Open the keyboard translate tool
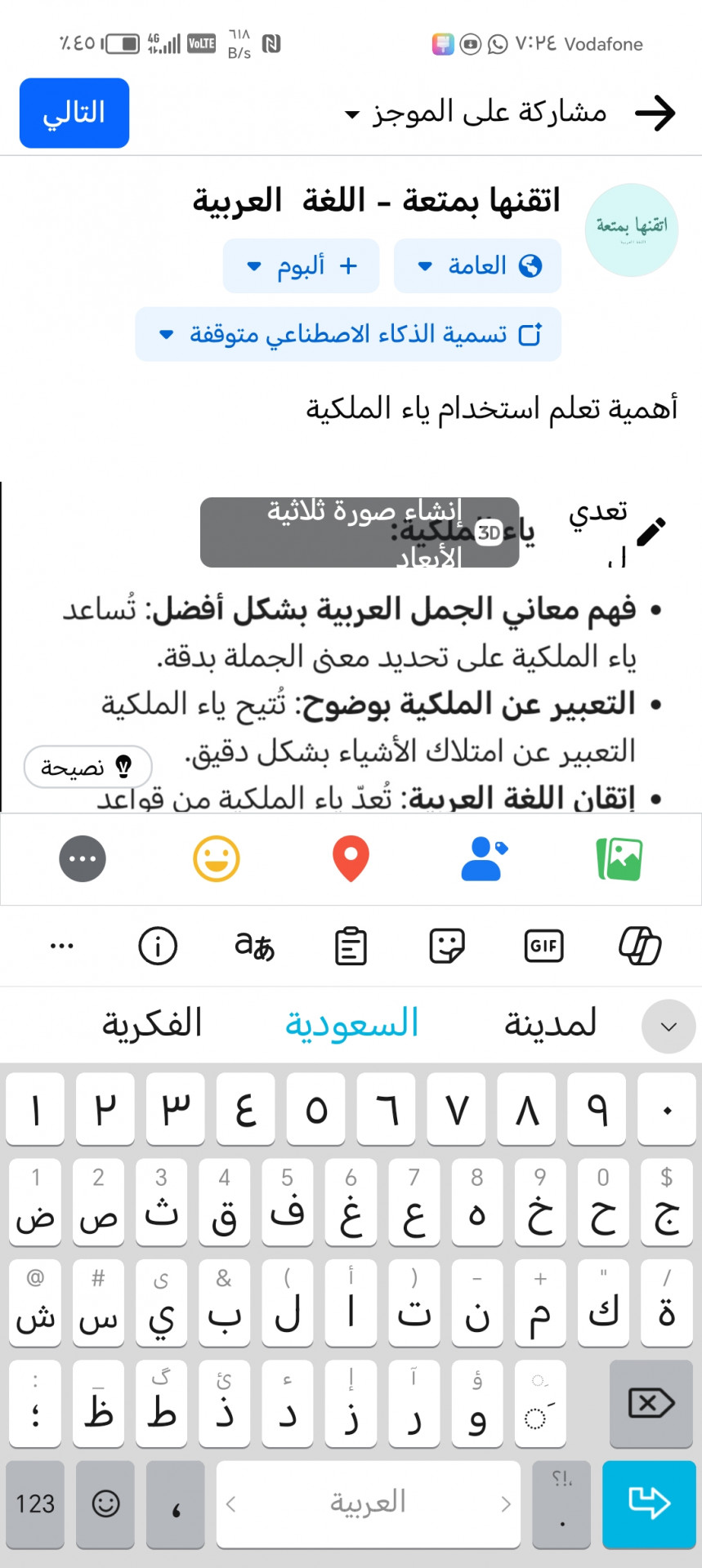702x1568 pixels. (254, 947)
